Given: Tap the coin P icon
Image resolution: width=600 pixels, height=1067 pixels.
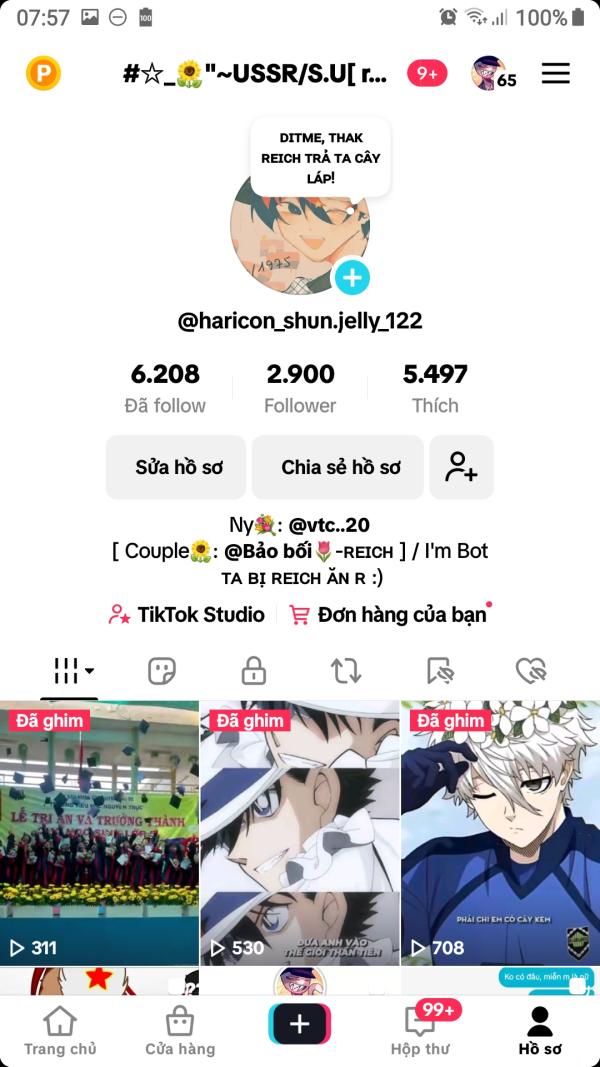Looking at the screenshot, I should 44,73.
